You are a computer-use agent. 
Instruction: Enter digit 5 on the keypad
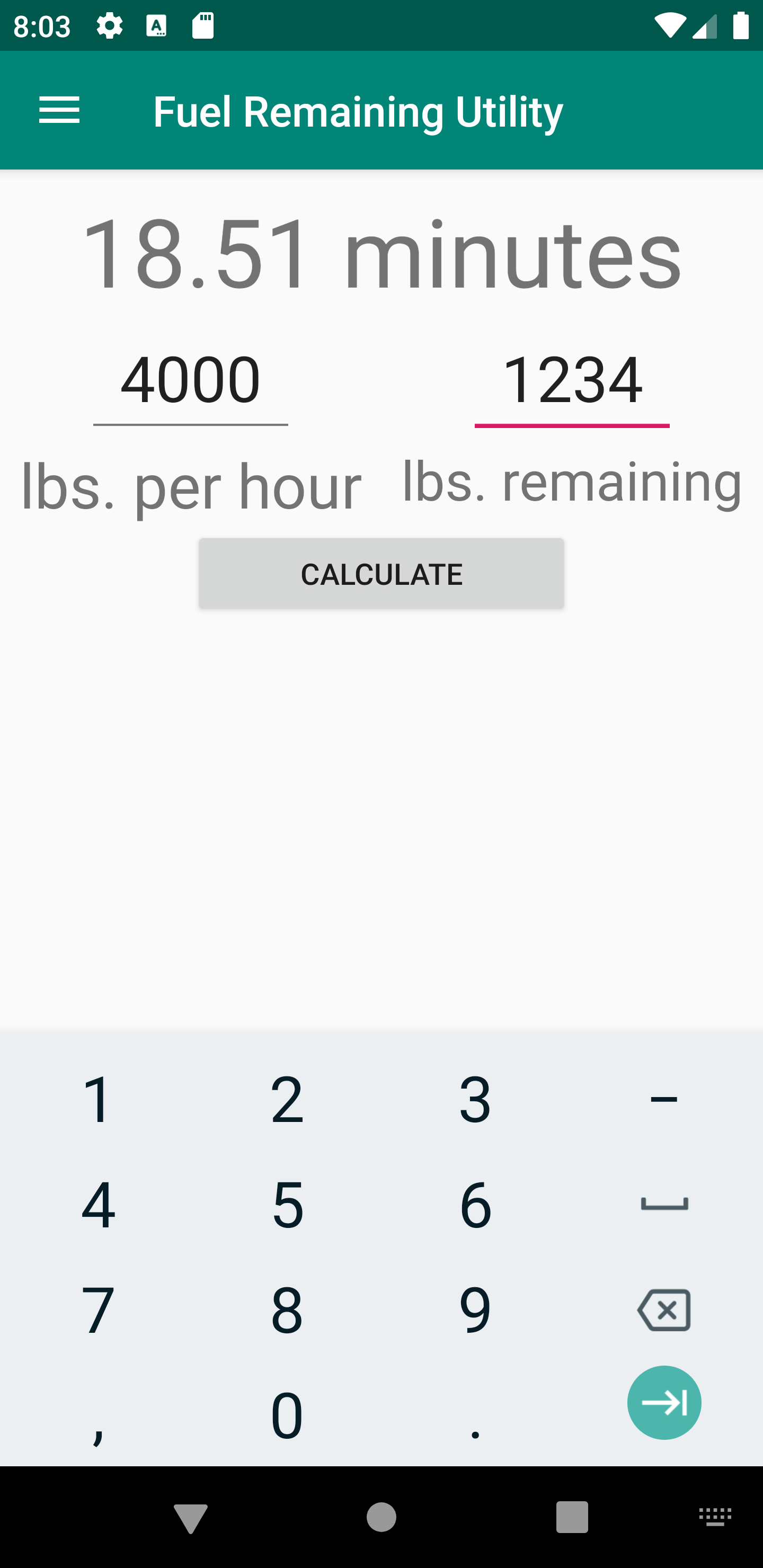[x=287, y=1204]
